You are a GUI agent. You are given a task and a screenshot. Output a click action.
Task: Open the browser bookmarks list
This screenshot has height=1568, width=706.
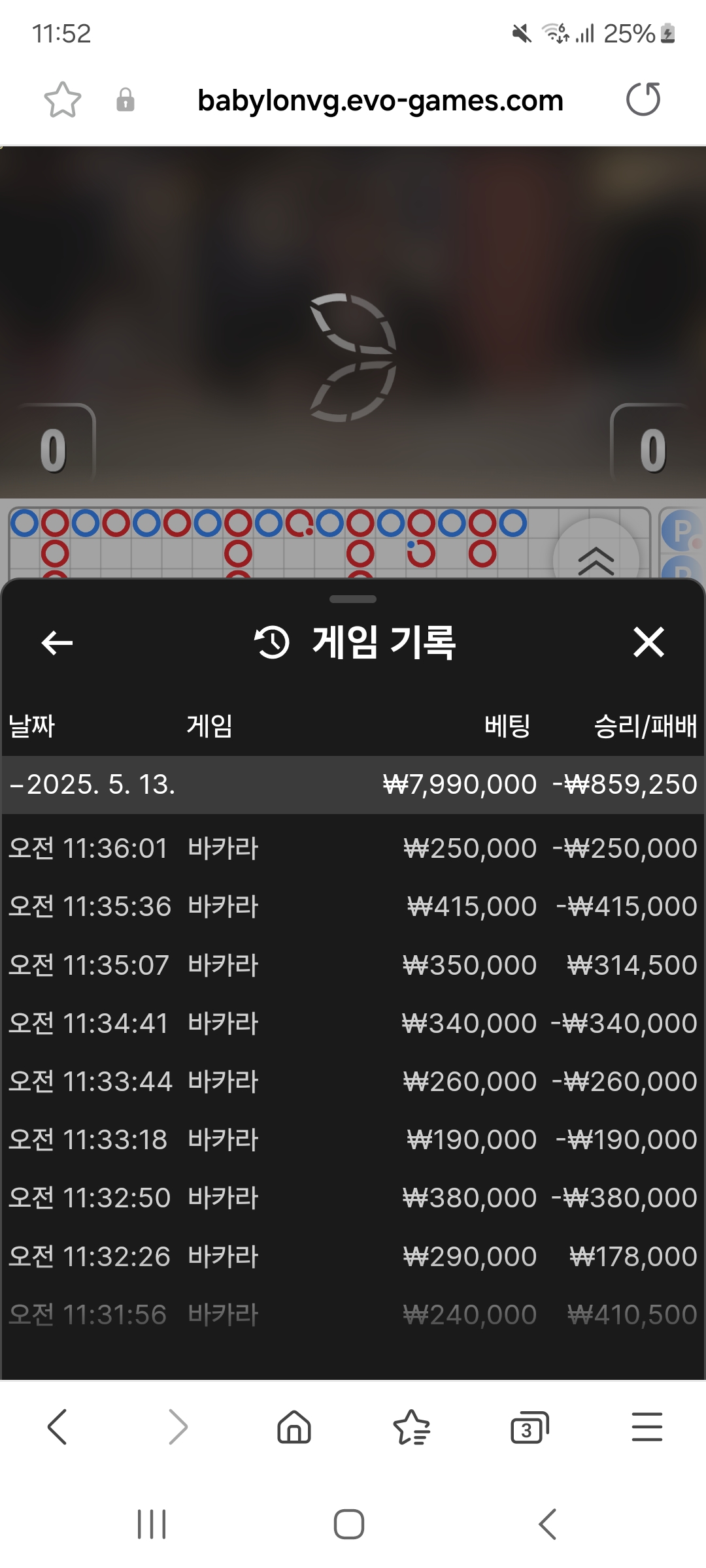coord(412,1428)
